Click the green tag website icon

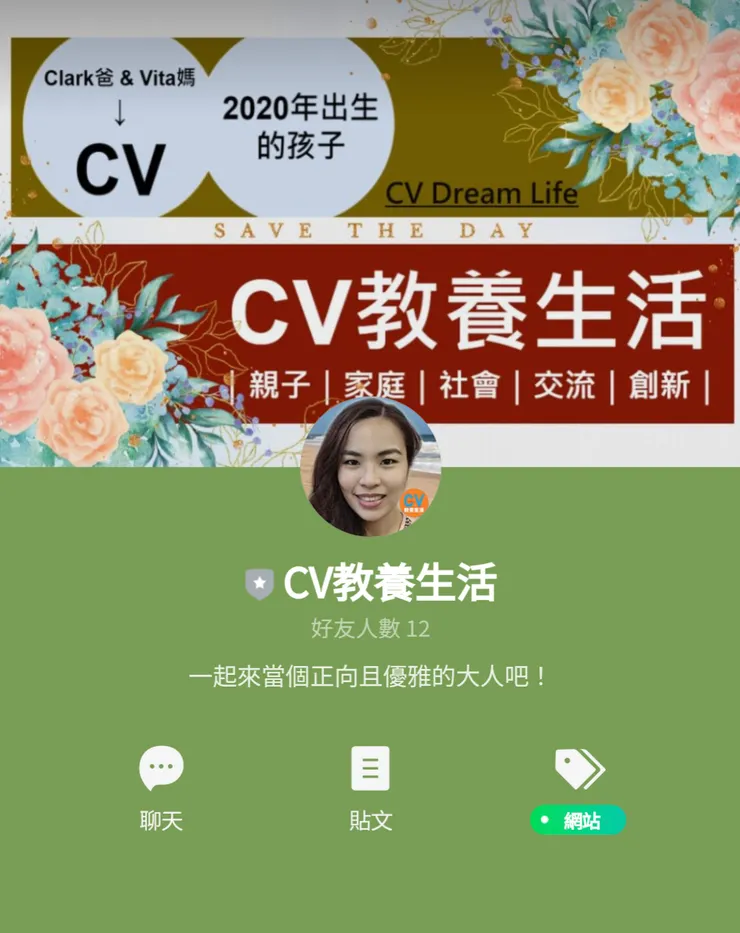click(579, 766)
